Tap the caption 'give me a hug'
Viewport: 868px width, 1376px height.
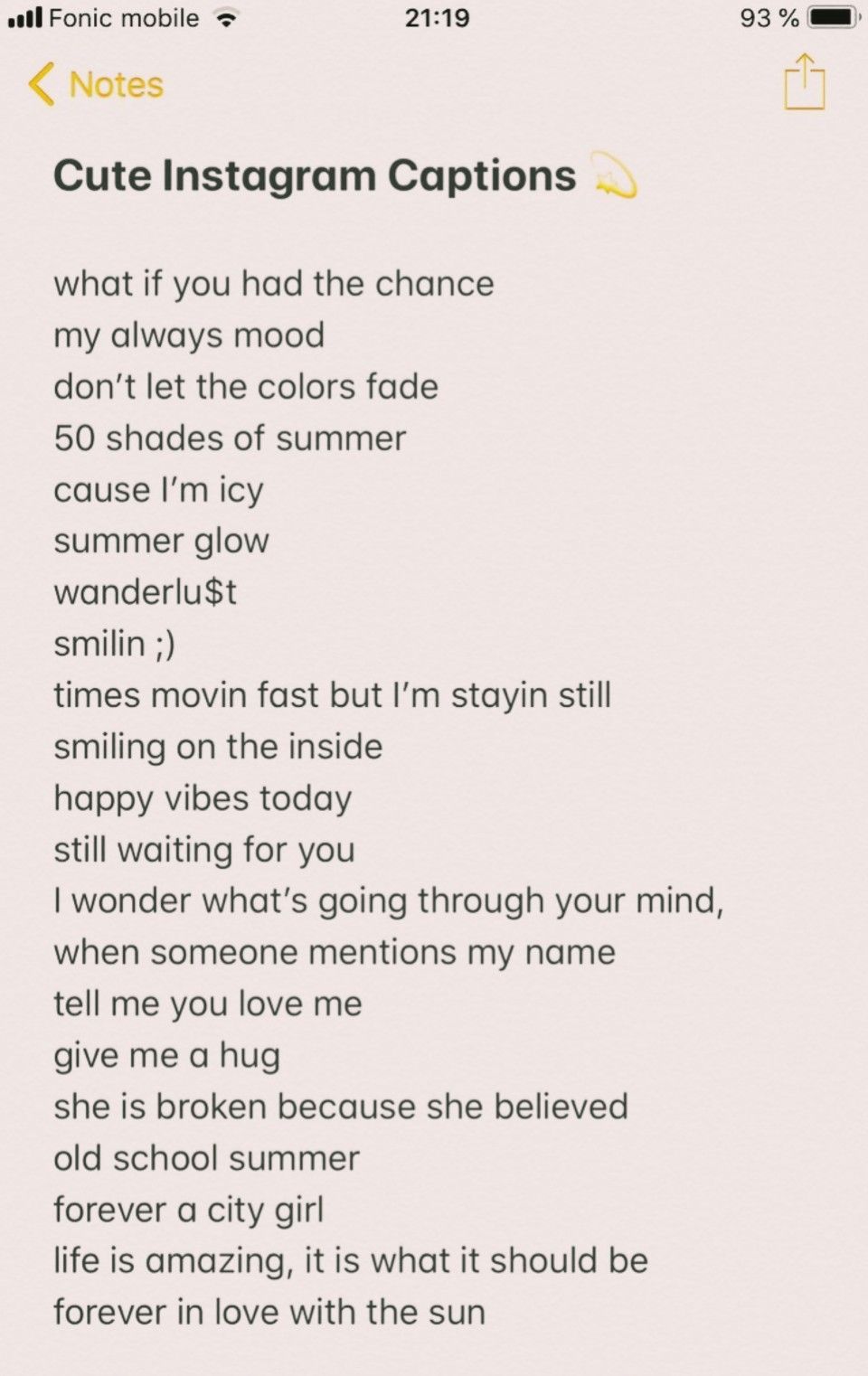pyautogui.click(x=166, y=1054)
